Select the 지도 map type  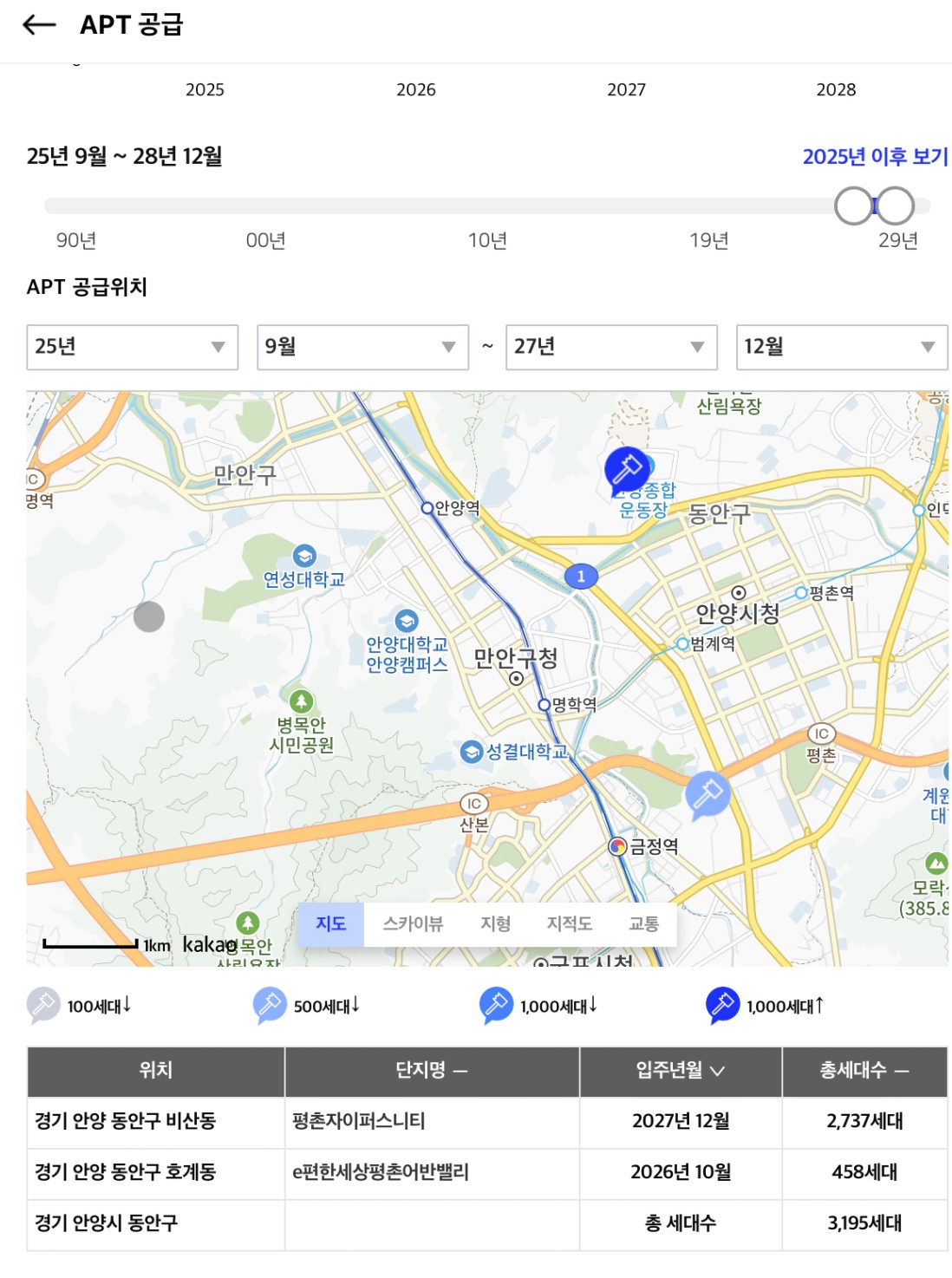tap(330, 924)
